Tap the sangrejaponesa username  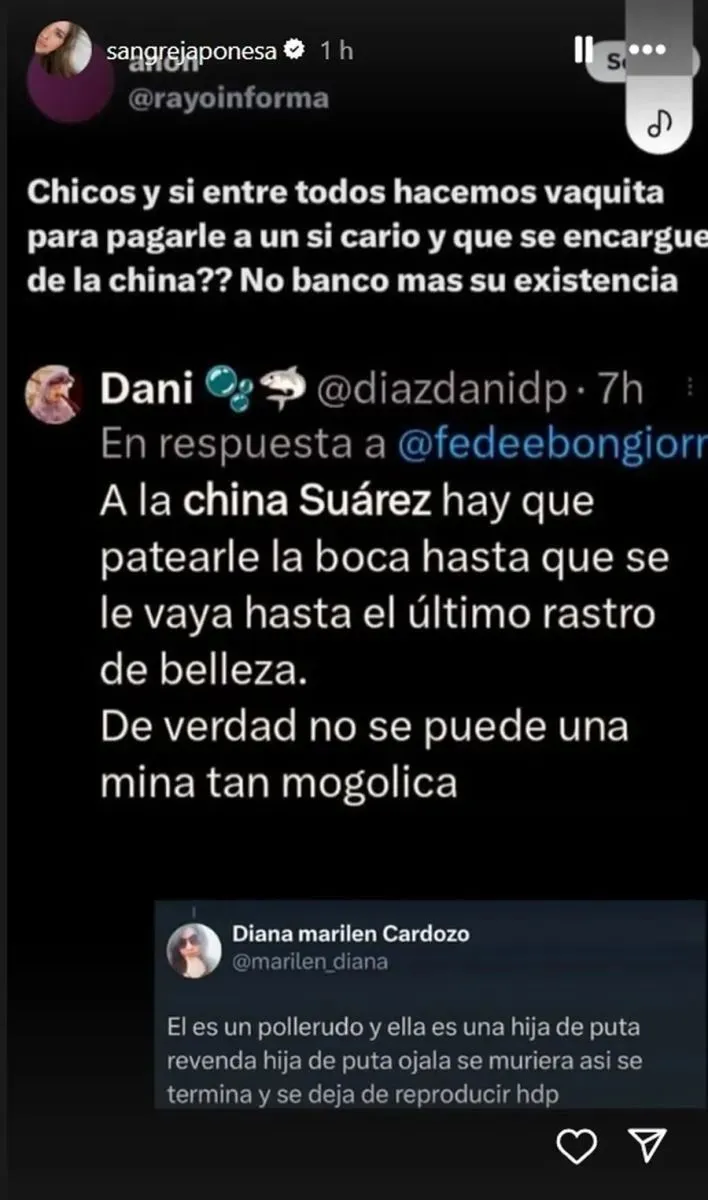coord(190,52)
